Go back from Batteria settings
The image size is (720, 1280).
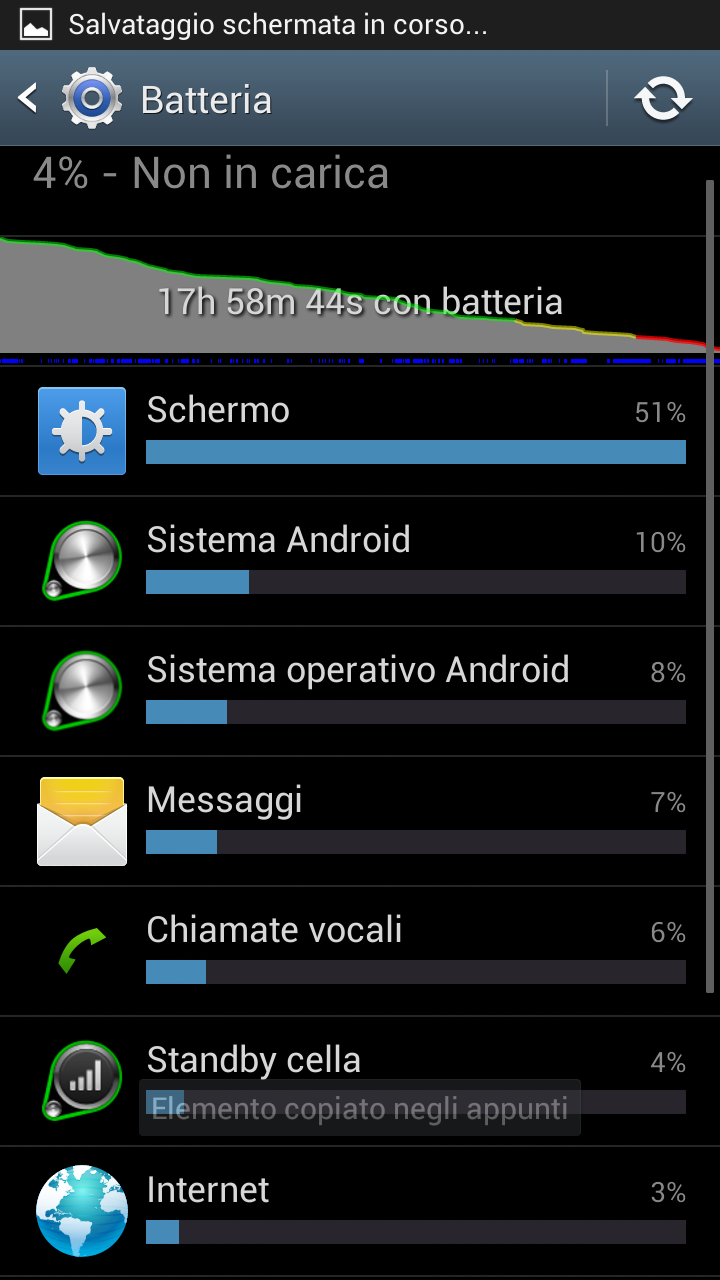[30, 99]
